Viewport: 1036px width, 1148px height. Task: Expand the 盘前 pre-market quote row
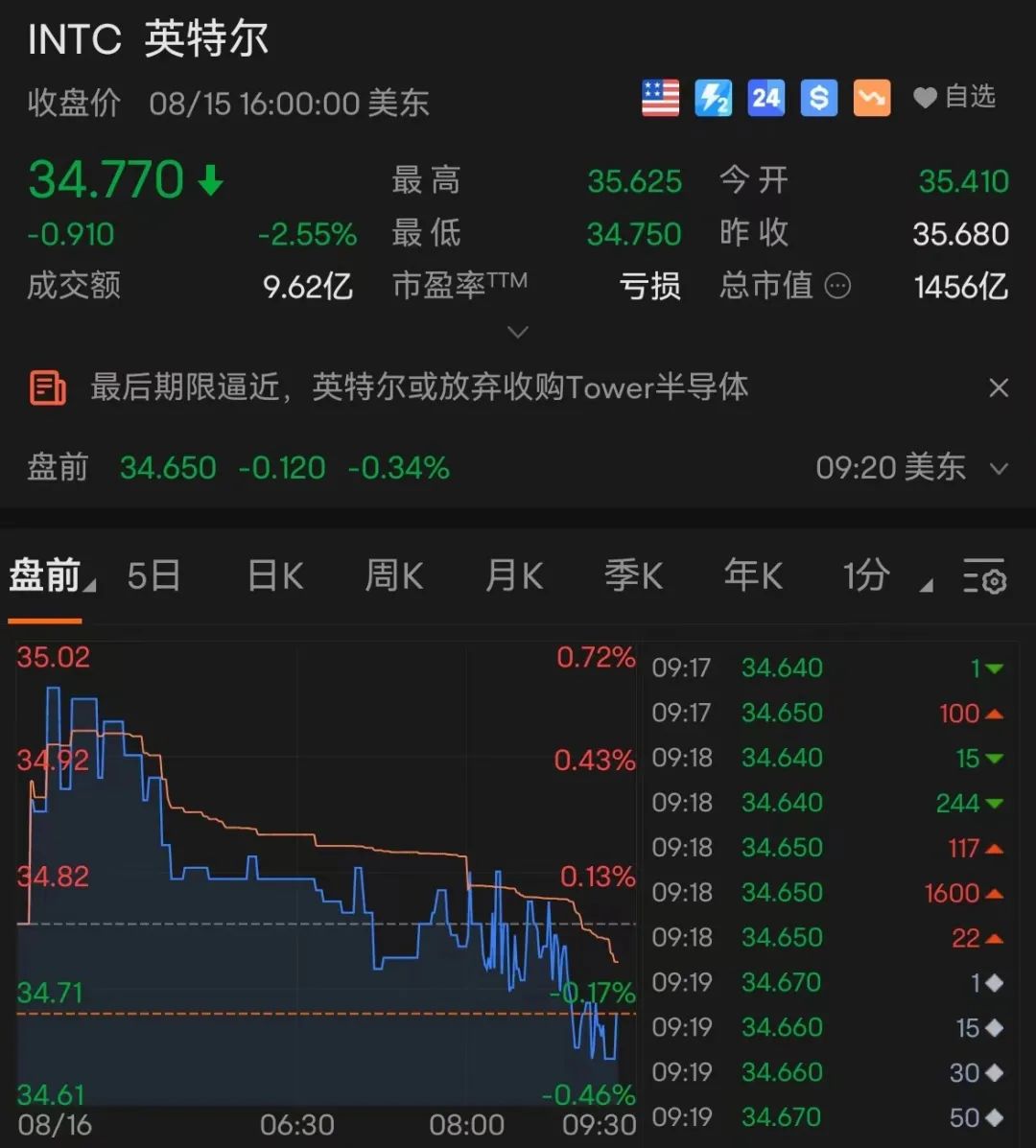click(999, 468)
